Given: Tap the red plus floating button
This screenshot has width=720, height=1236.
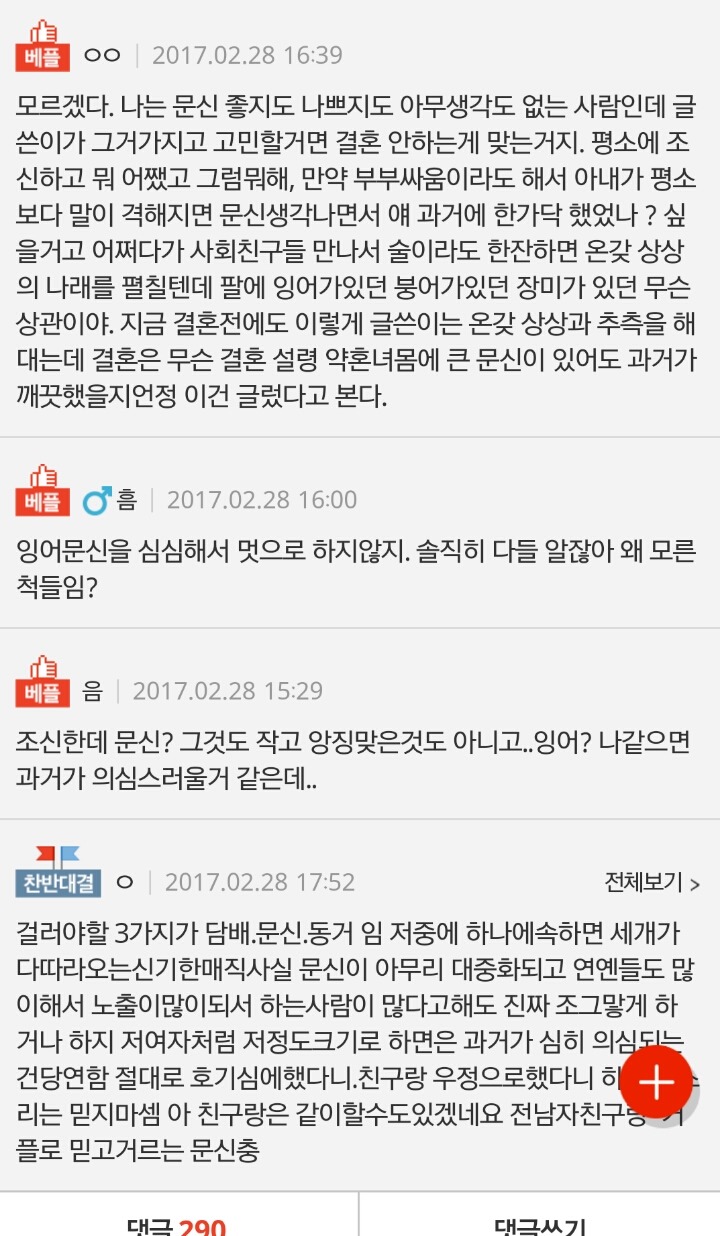Looking at the screenshot, I should pyautogui.click(x=656, y=1083).
